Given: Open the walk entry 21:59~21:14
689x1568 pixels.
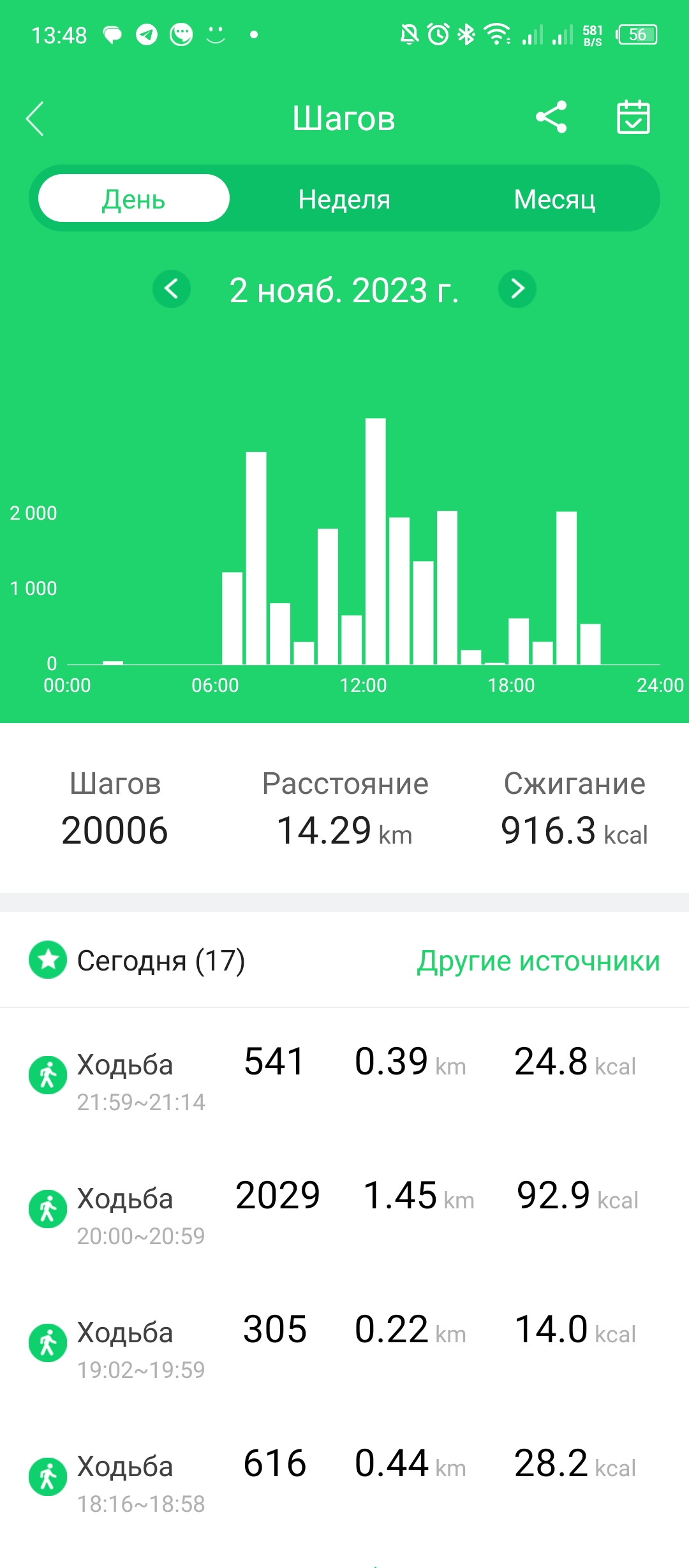Looking at the screenshot, I should point(344,1076).
